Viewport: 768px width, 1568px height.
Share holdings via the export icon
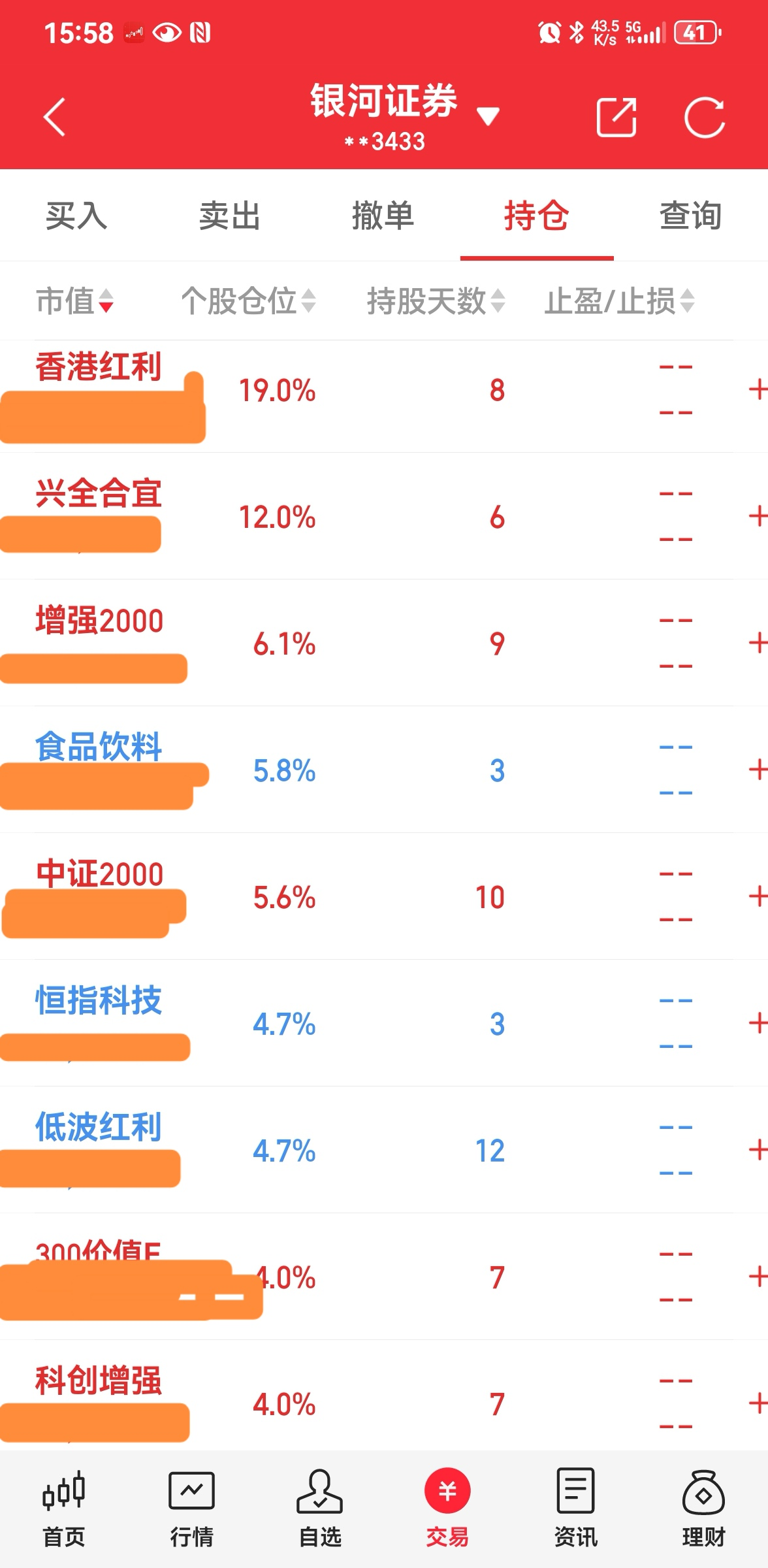[x=616, y=118]
